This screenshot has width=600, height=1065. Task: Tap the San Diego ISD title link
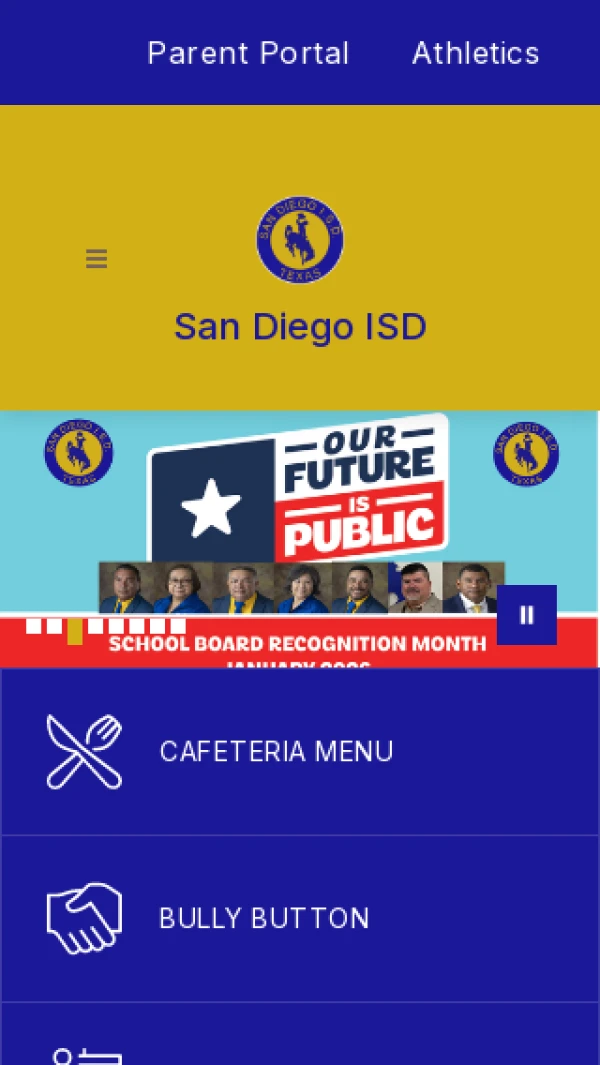click(x=300, y=326)
